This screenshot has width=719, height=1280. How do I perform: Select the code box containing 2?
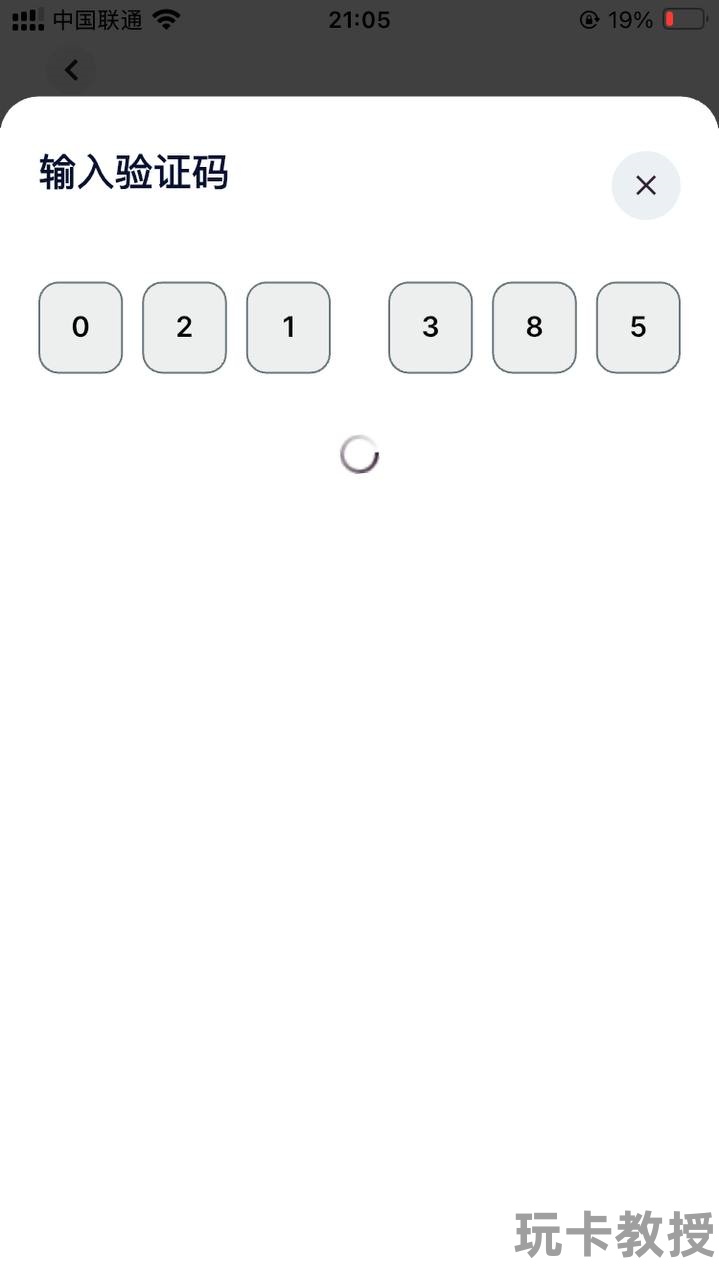pyautogui.click(x=184, y=327)
